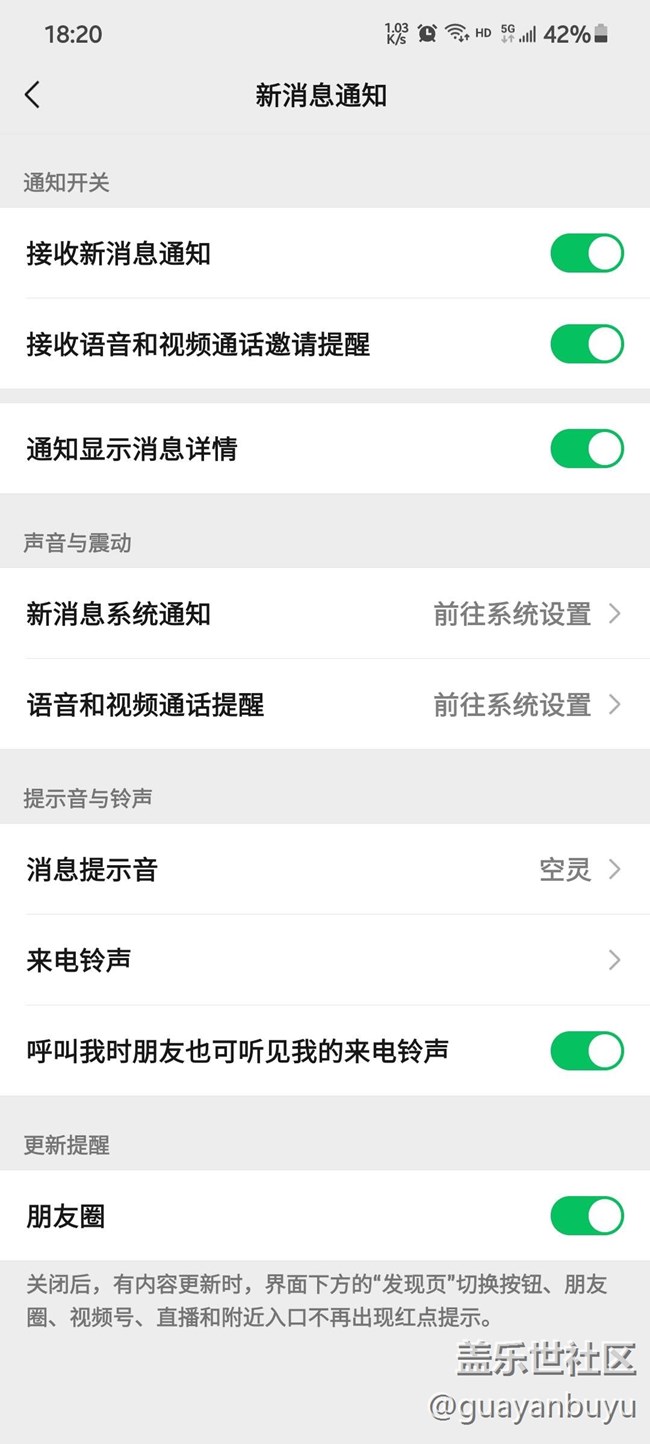650x1444 pixels.
Task: Toggle 通知显示消息详情 off
Action: (587, 449)
